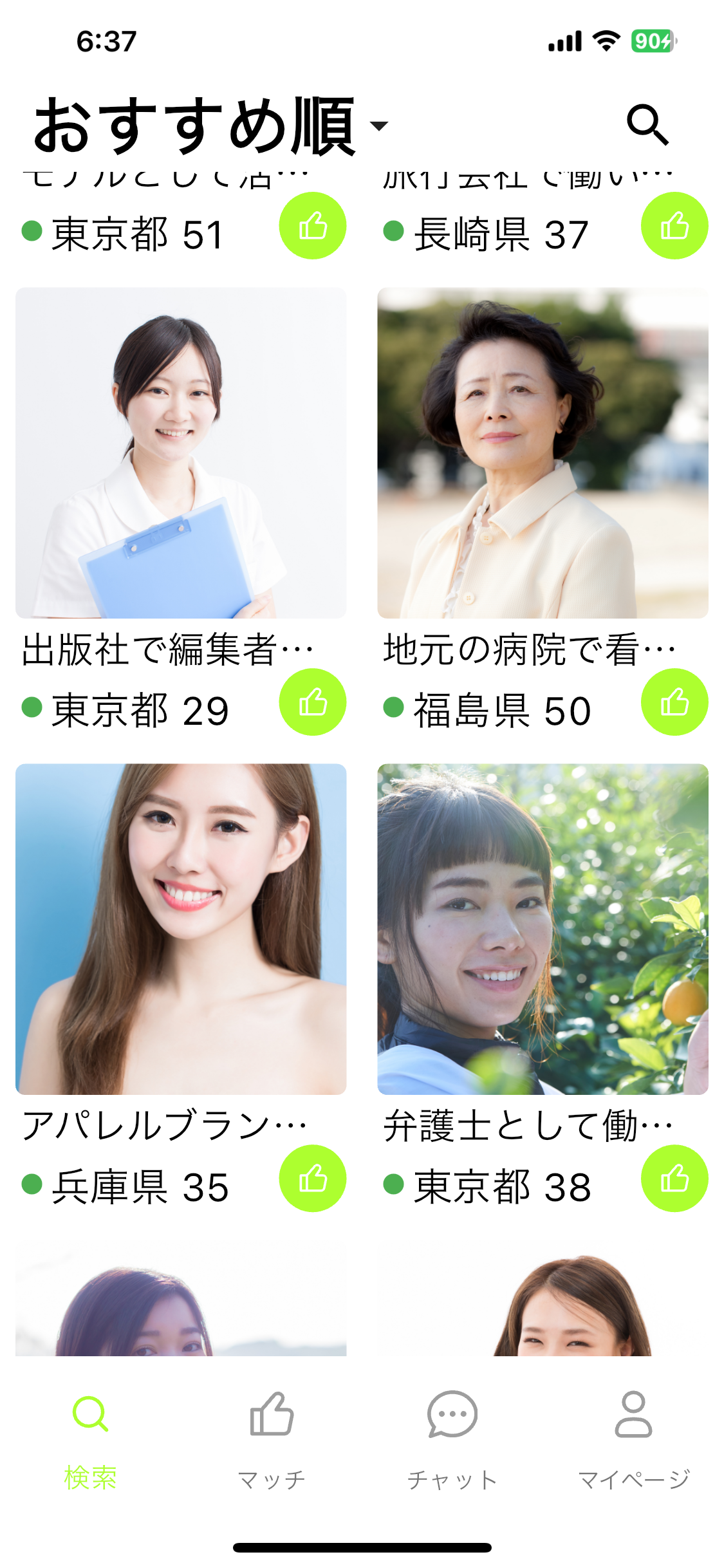Like the 福島県 50 profile
724x1568 pixels.
tap(674, 702)
